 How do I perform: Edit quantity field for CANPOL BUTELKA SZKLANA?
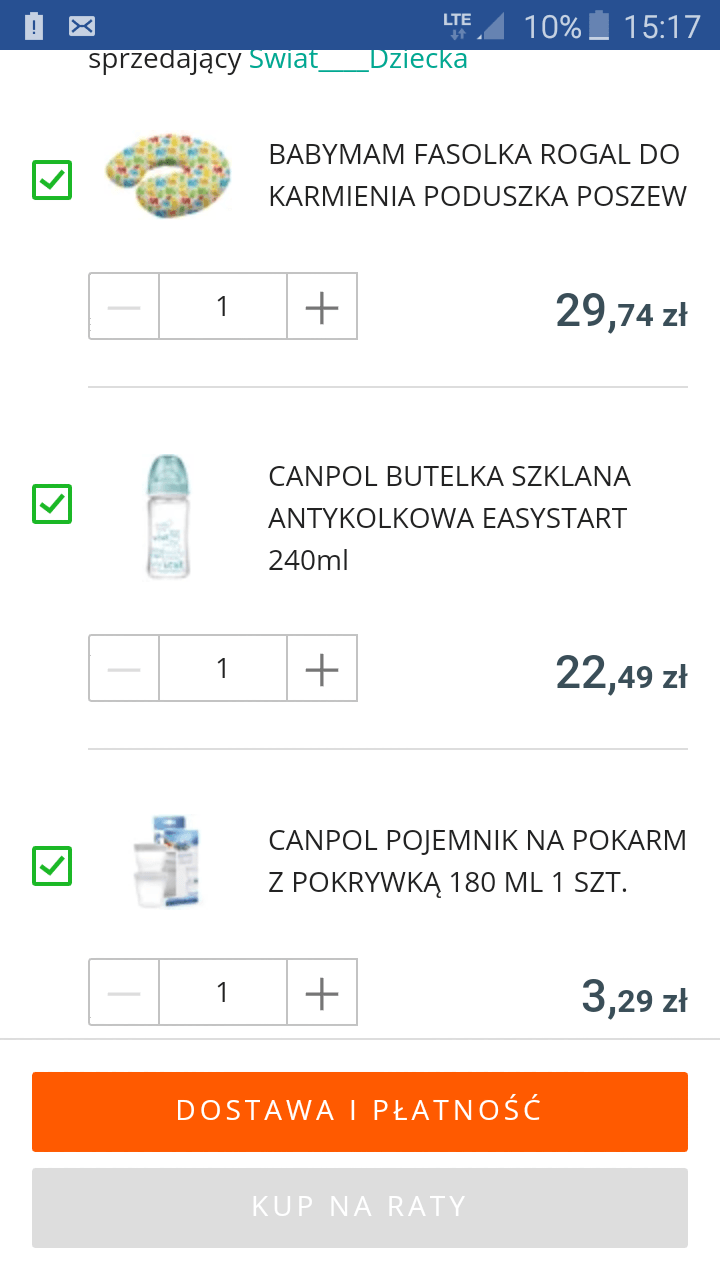click(223, 668)
